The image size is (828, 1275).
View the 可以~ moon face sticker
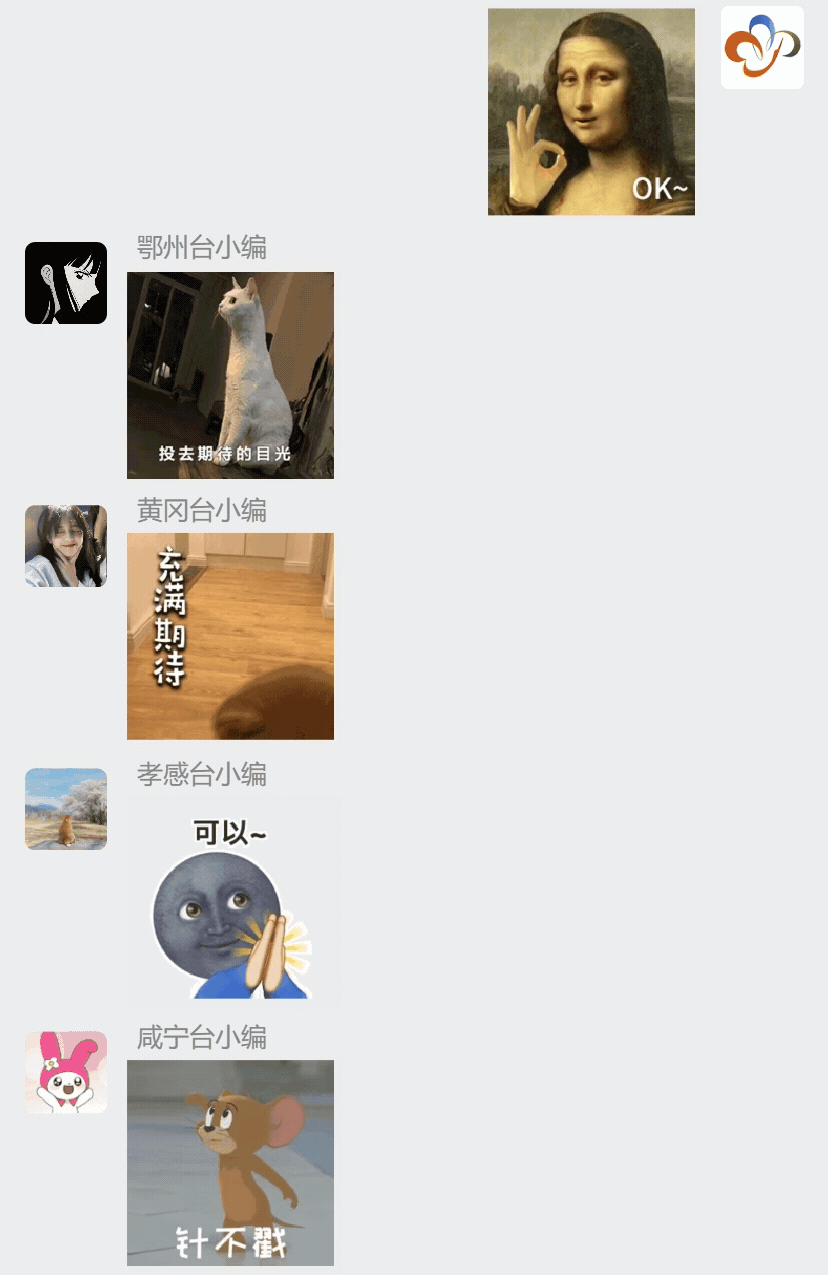tap(232, 900)
